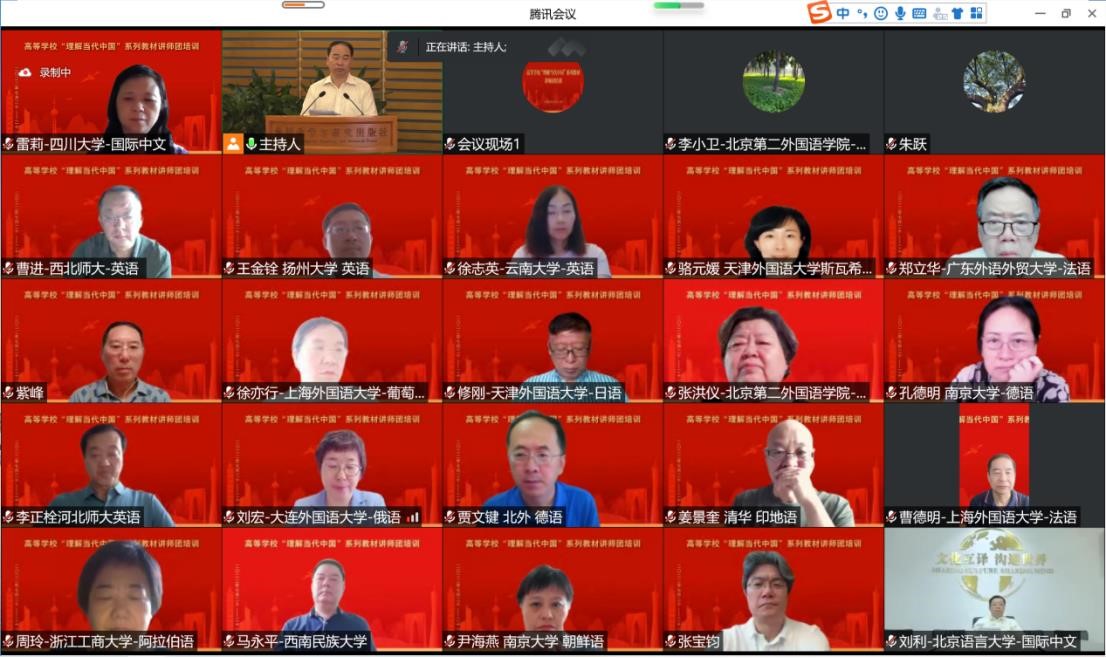Screen dimensions: 1106x658
Task: Select 曹进-西北师大-英语 video tile
Action: pos(110,217)
